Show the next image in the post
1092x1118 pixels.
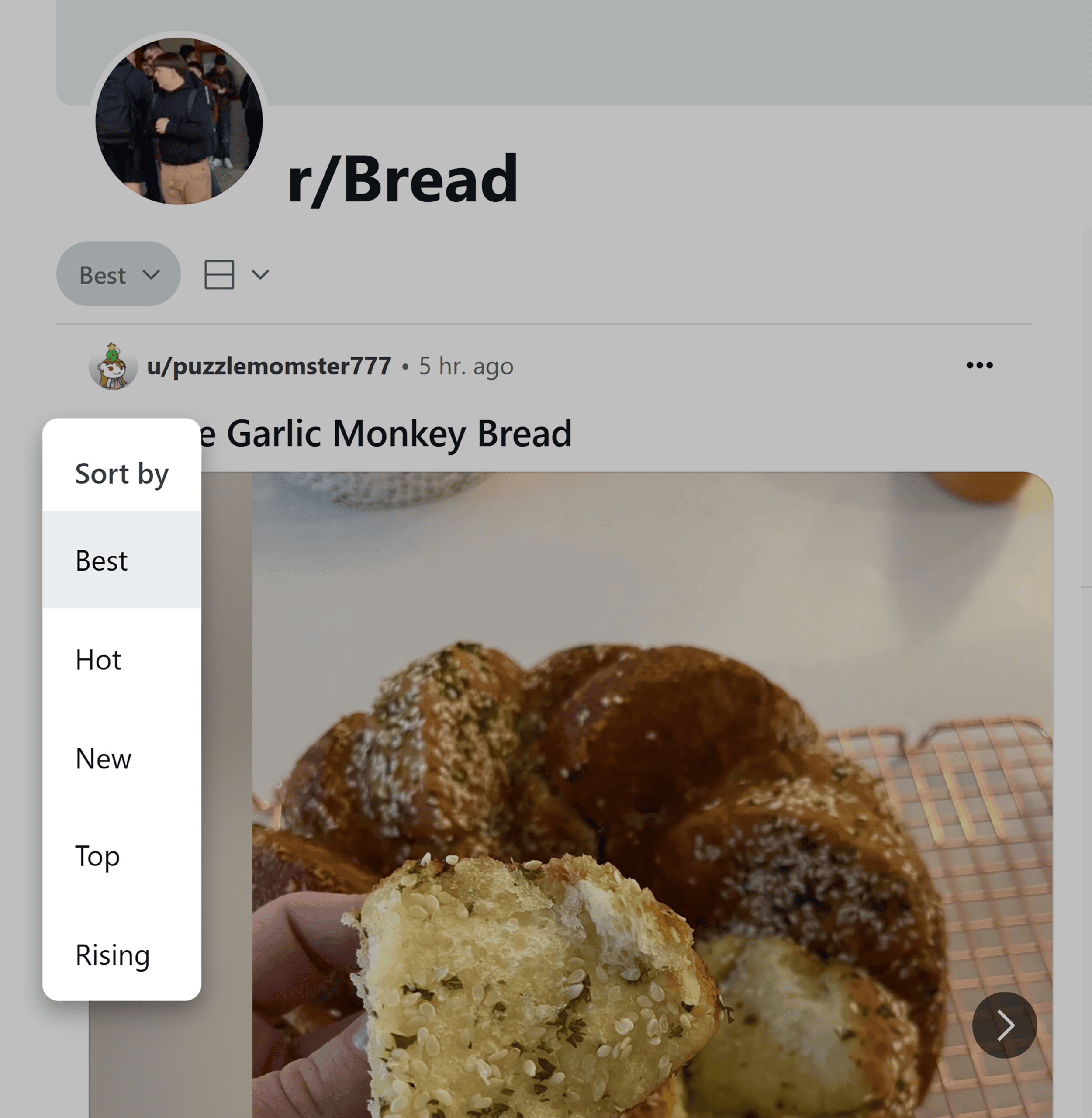pos(1004,1025)
